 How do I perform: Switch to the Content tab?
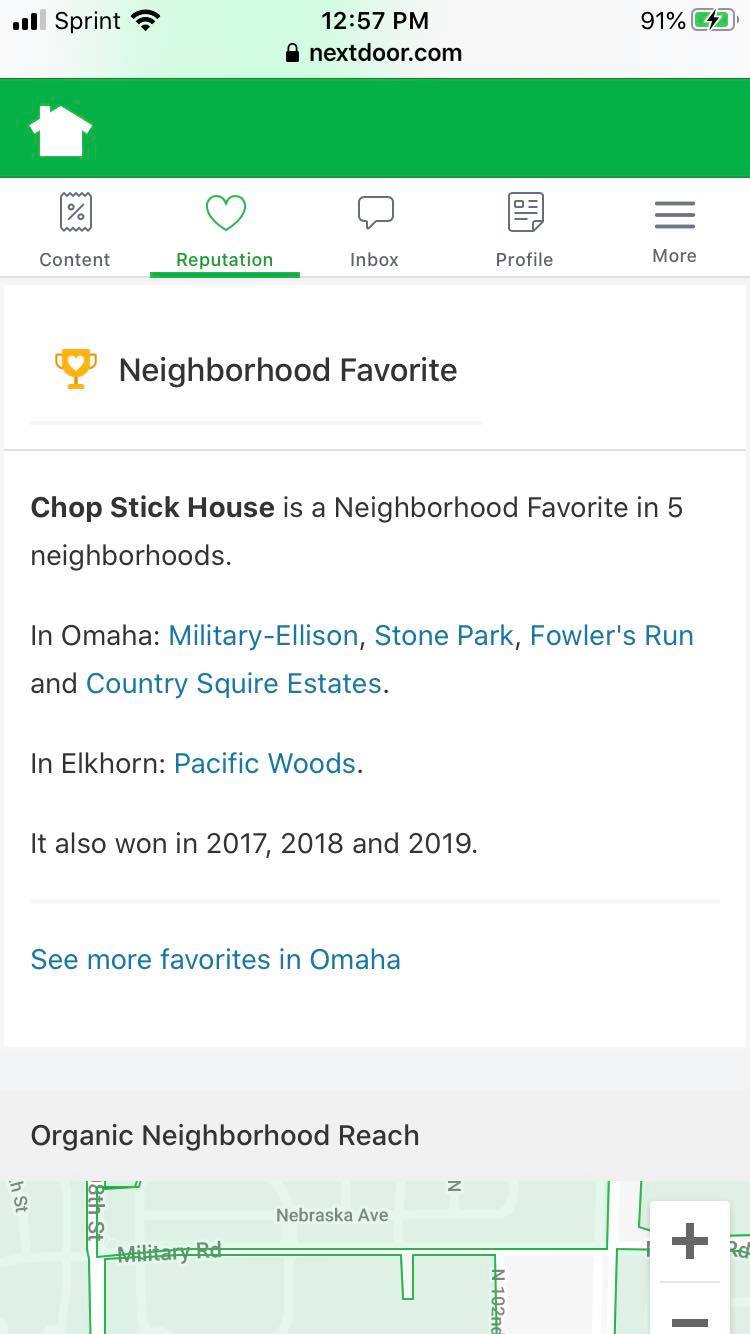click(x=75, y=230)
